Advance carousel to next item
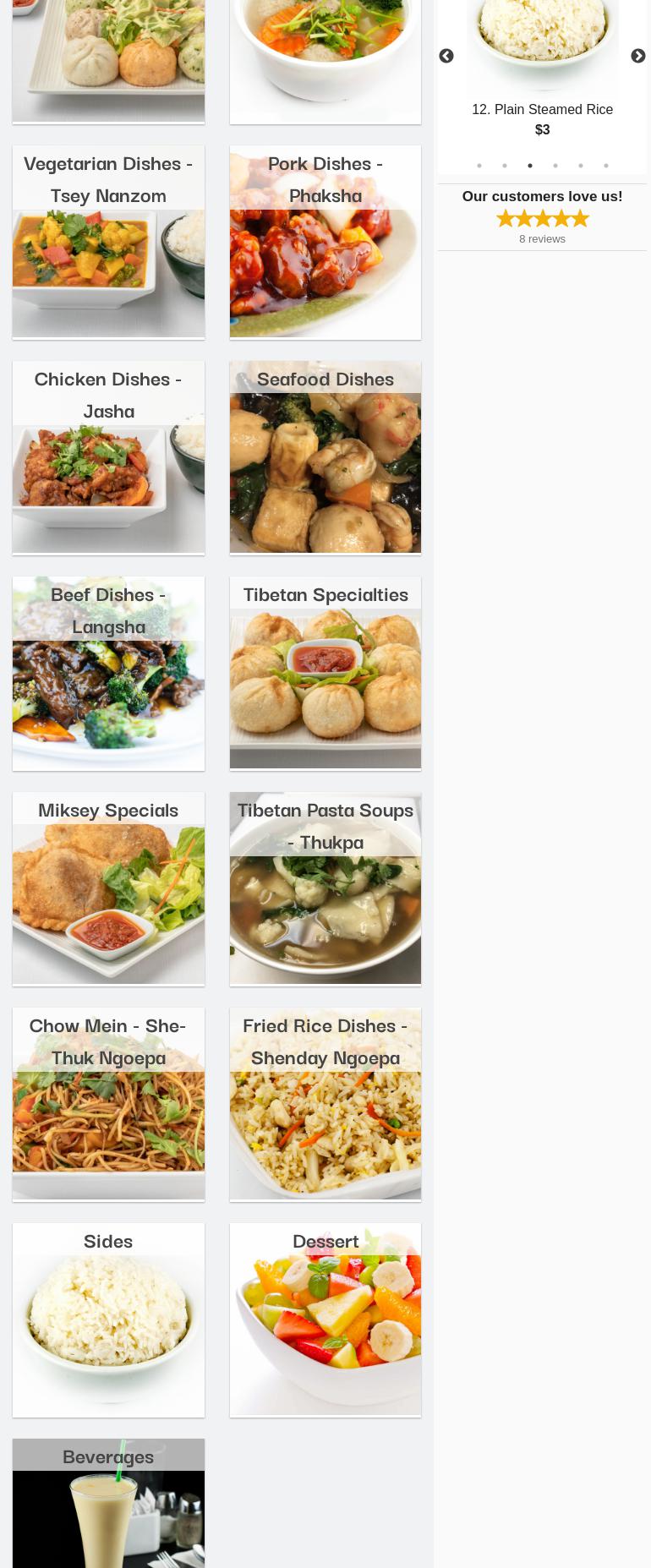Screen dimensions: 651x1568 click(637, 57)
